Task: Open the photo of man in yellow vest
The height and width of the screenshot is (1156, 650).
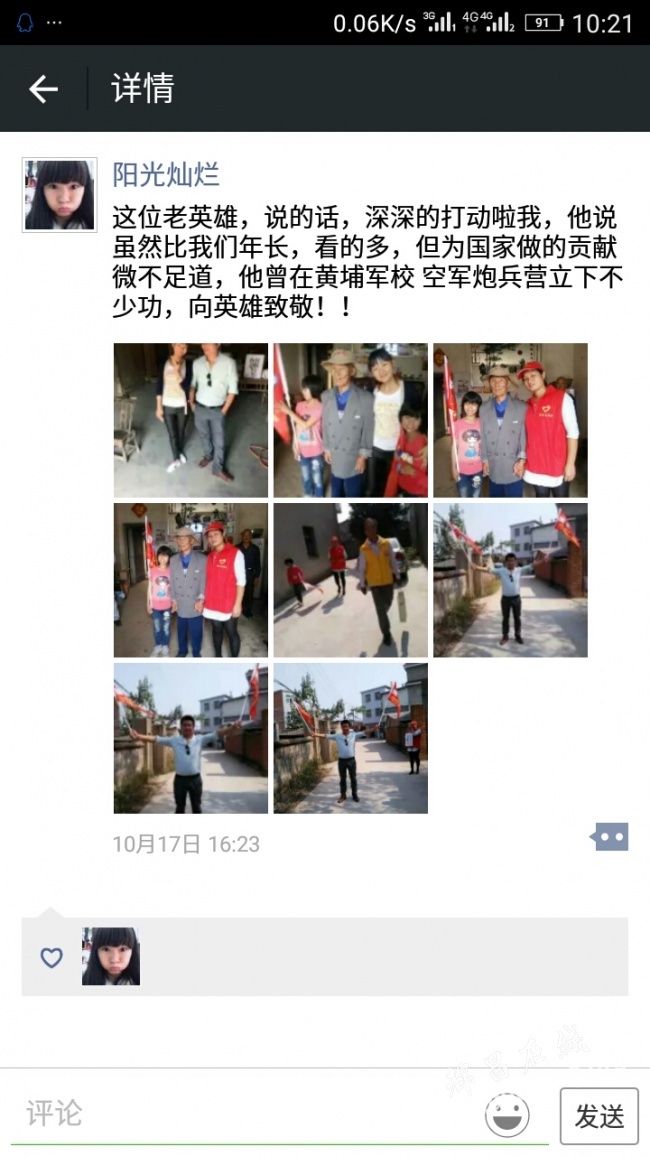Action: coord(351,580)
